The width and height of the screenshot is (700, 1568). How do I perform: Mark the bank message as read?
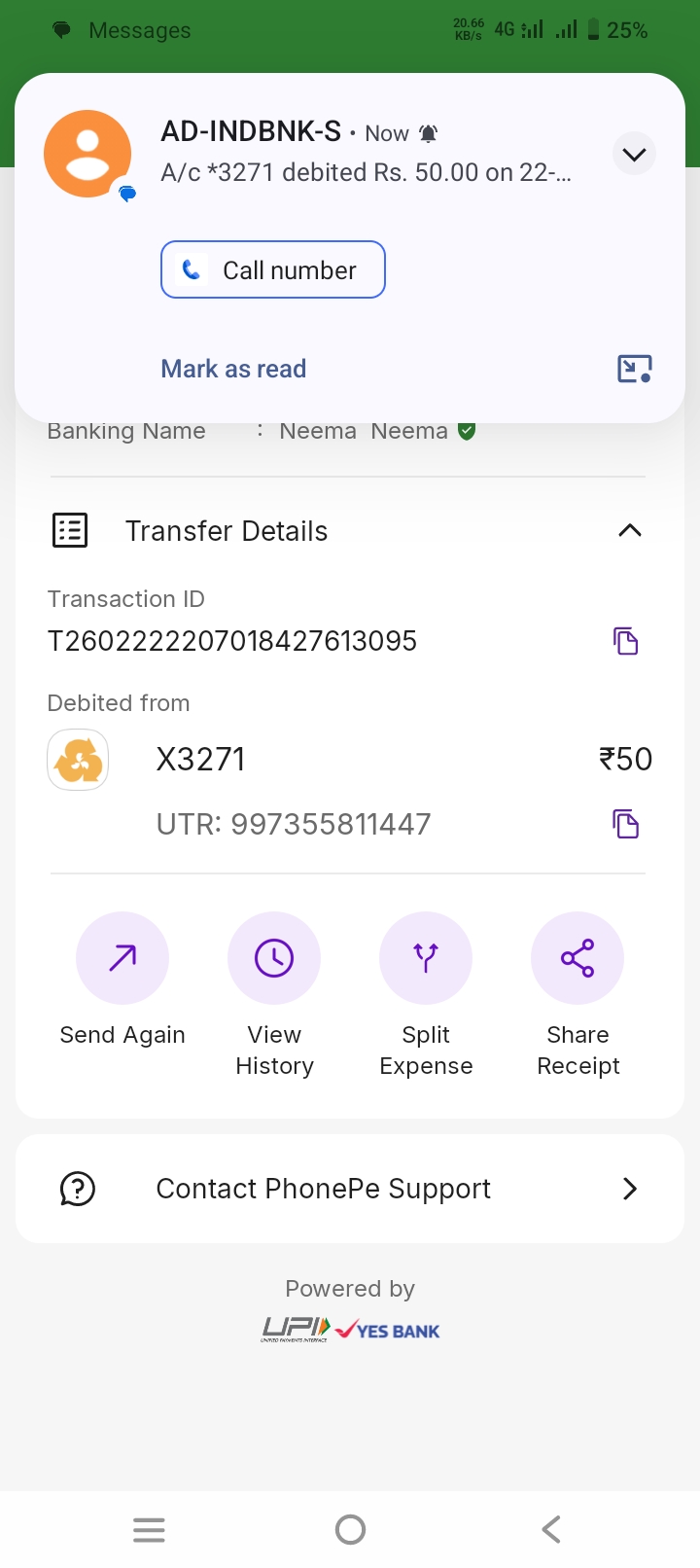(233, 369)
